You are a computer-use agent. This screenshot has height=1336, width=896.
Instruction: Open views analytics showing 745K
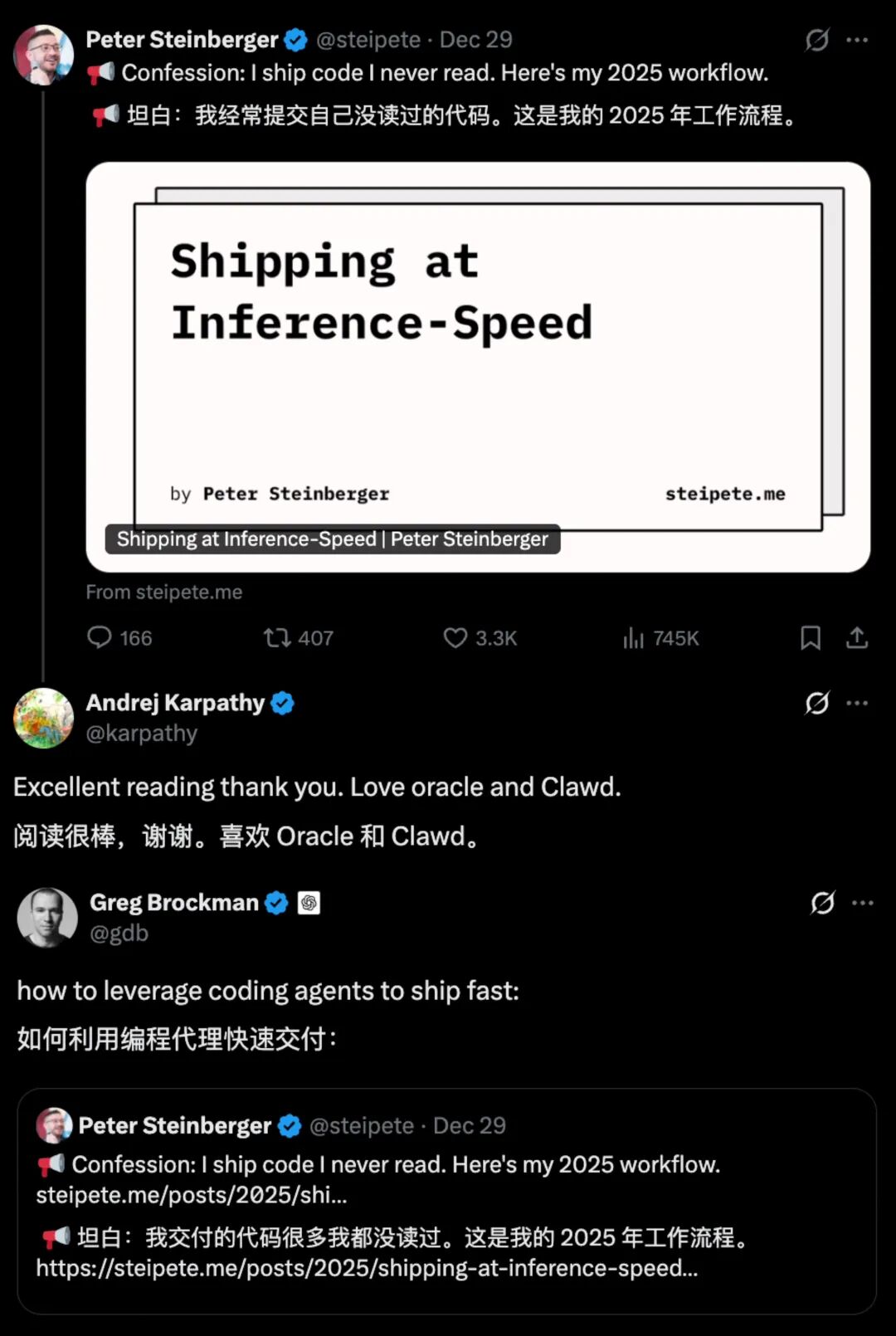click(634, 638)
